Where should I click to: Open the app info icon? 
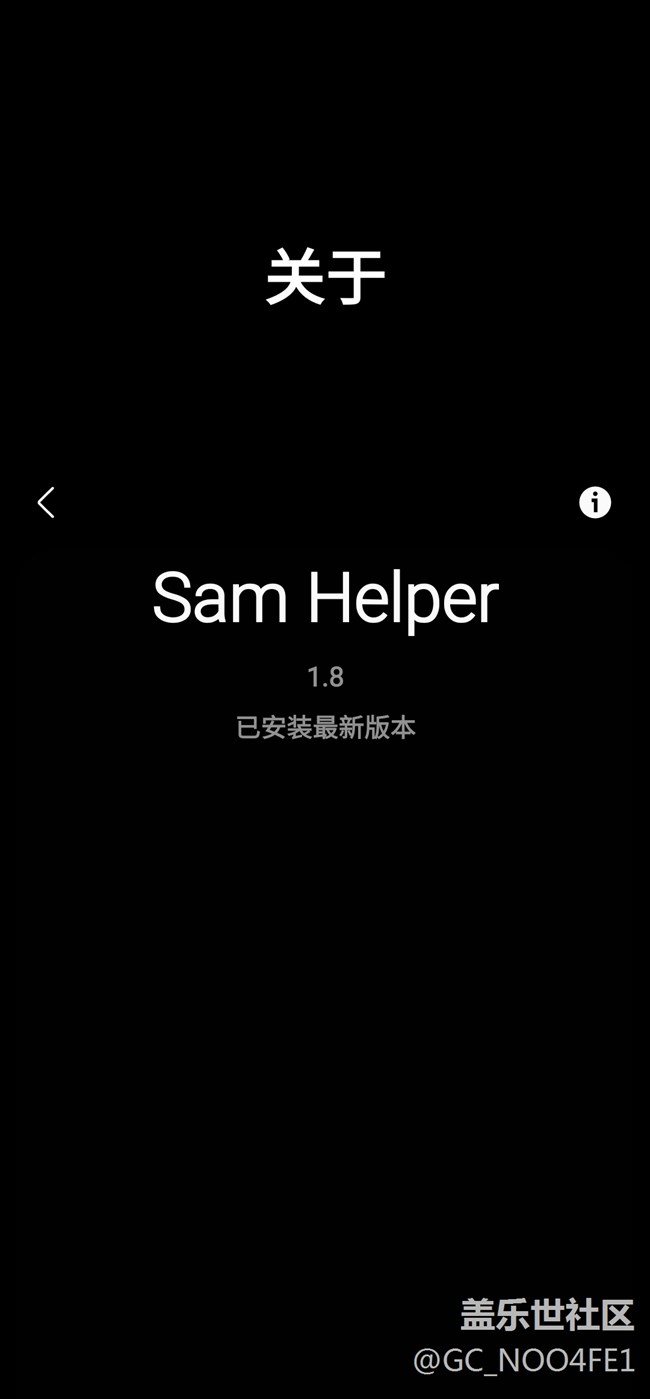(595, 502)
